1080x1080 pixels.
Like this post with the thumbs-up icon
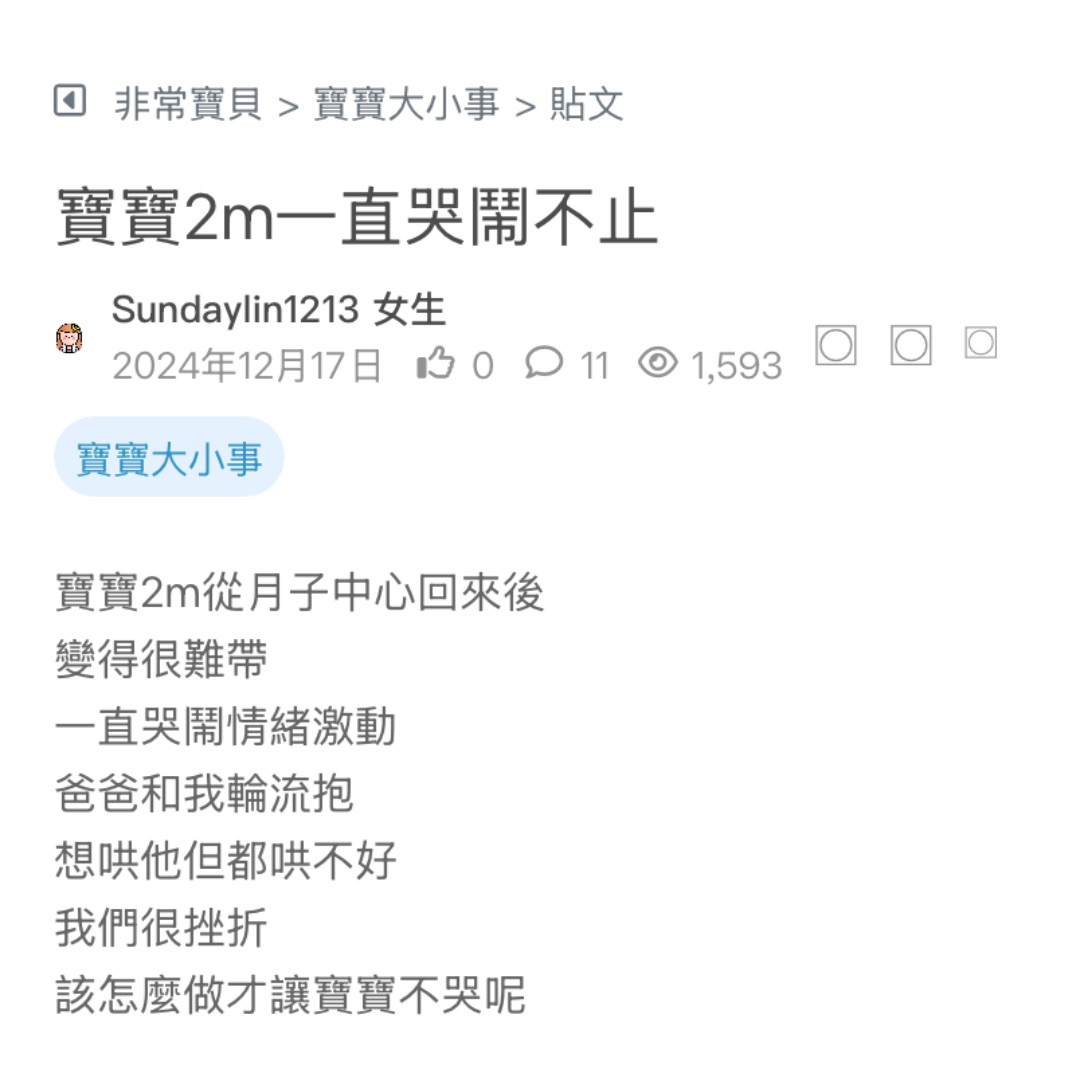click(x=435, y=364)
